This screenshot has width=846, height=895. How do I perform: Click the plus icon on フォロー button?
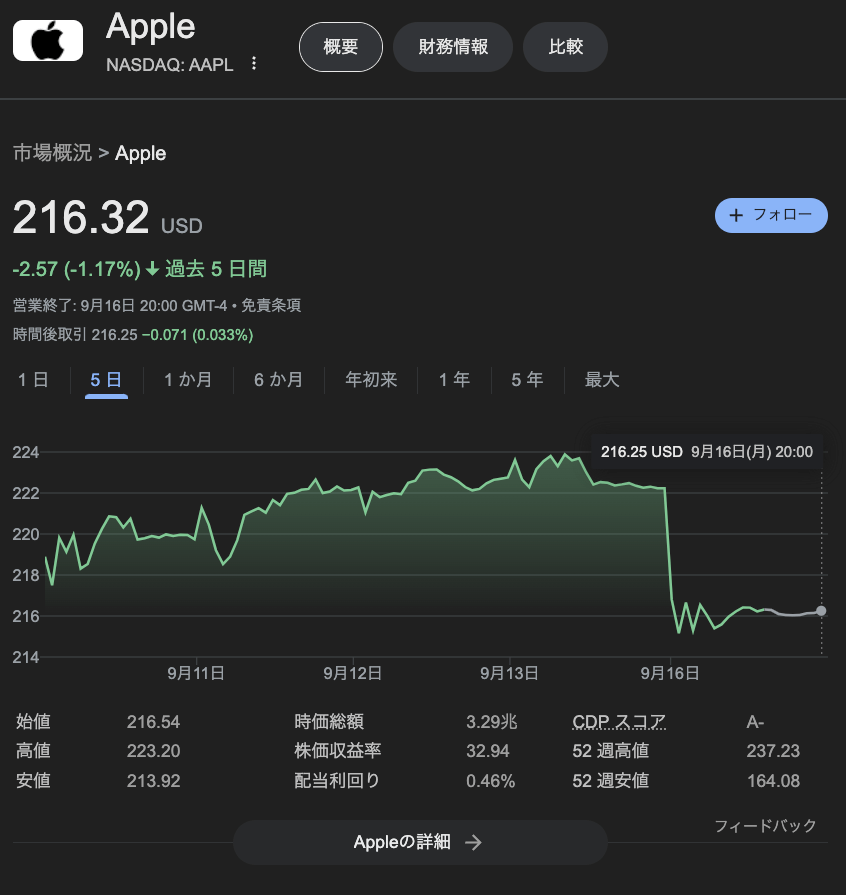[737, 215]
